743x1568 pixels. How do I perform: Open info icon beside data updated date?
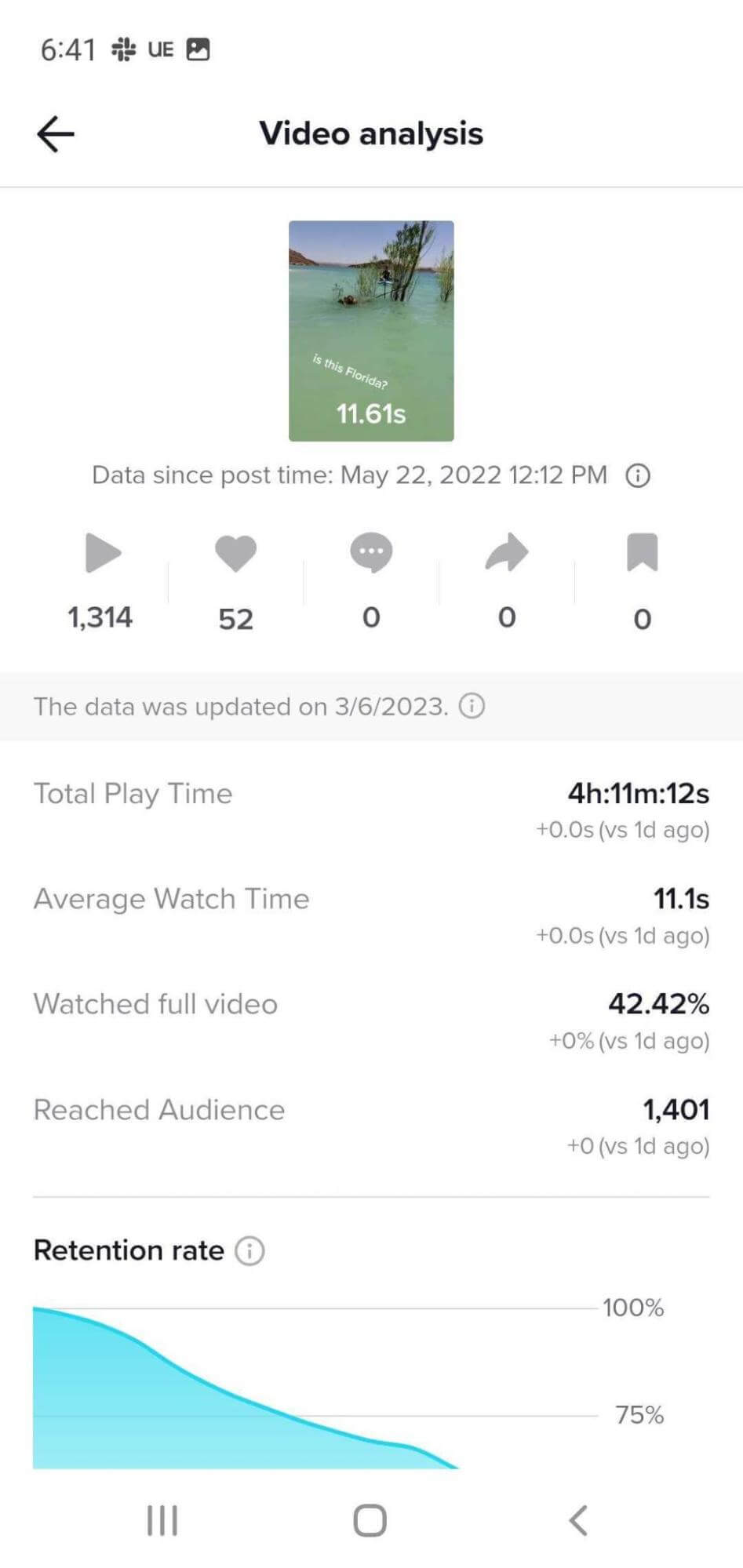click(x=472, y=706)
